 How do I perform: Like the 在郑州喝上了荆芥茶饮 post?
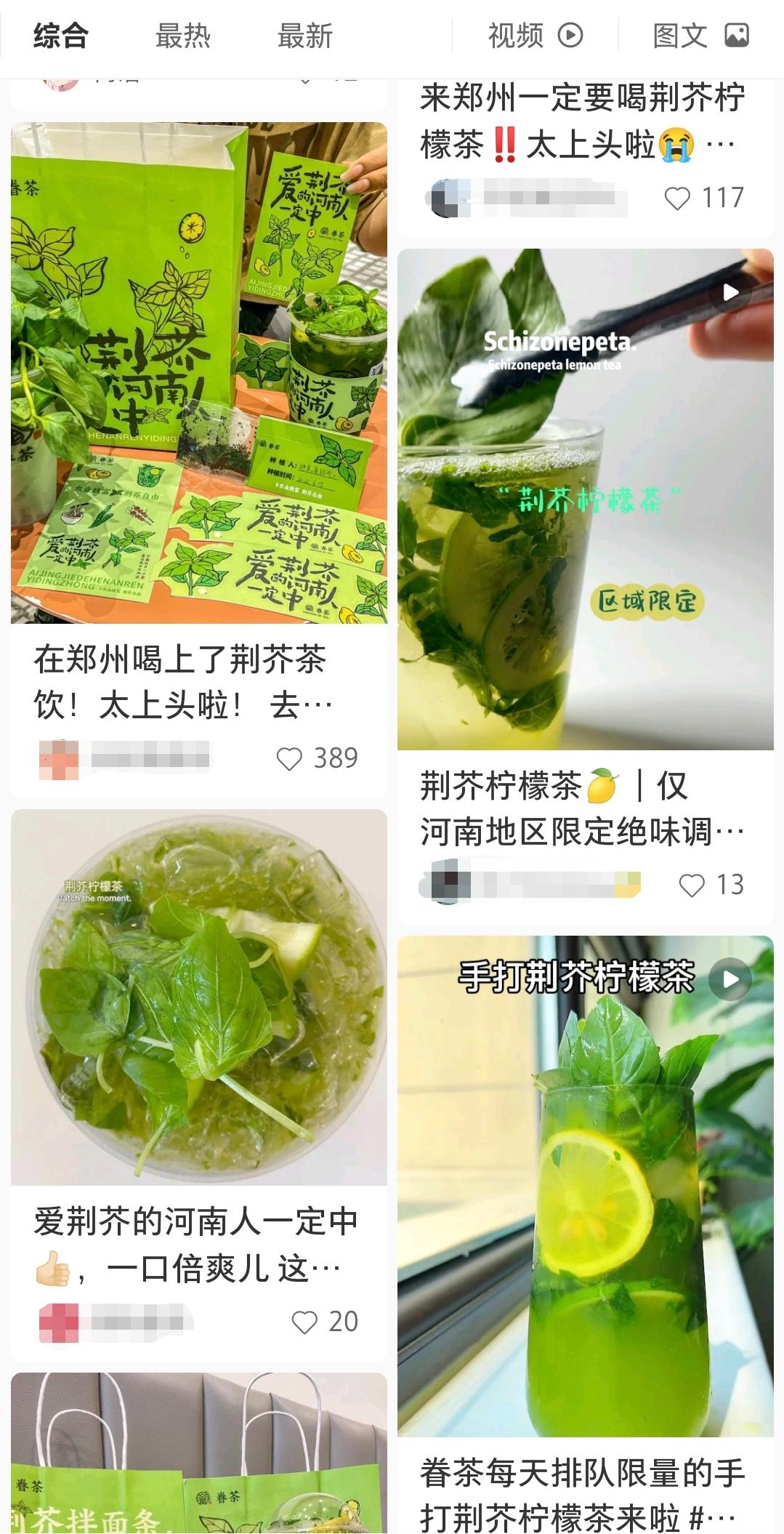[x=289, y=759]
